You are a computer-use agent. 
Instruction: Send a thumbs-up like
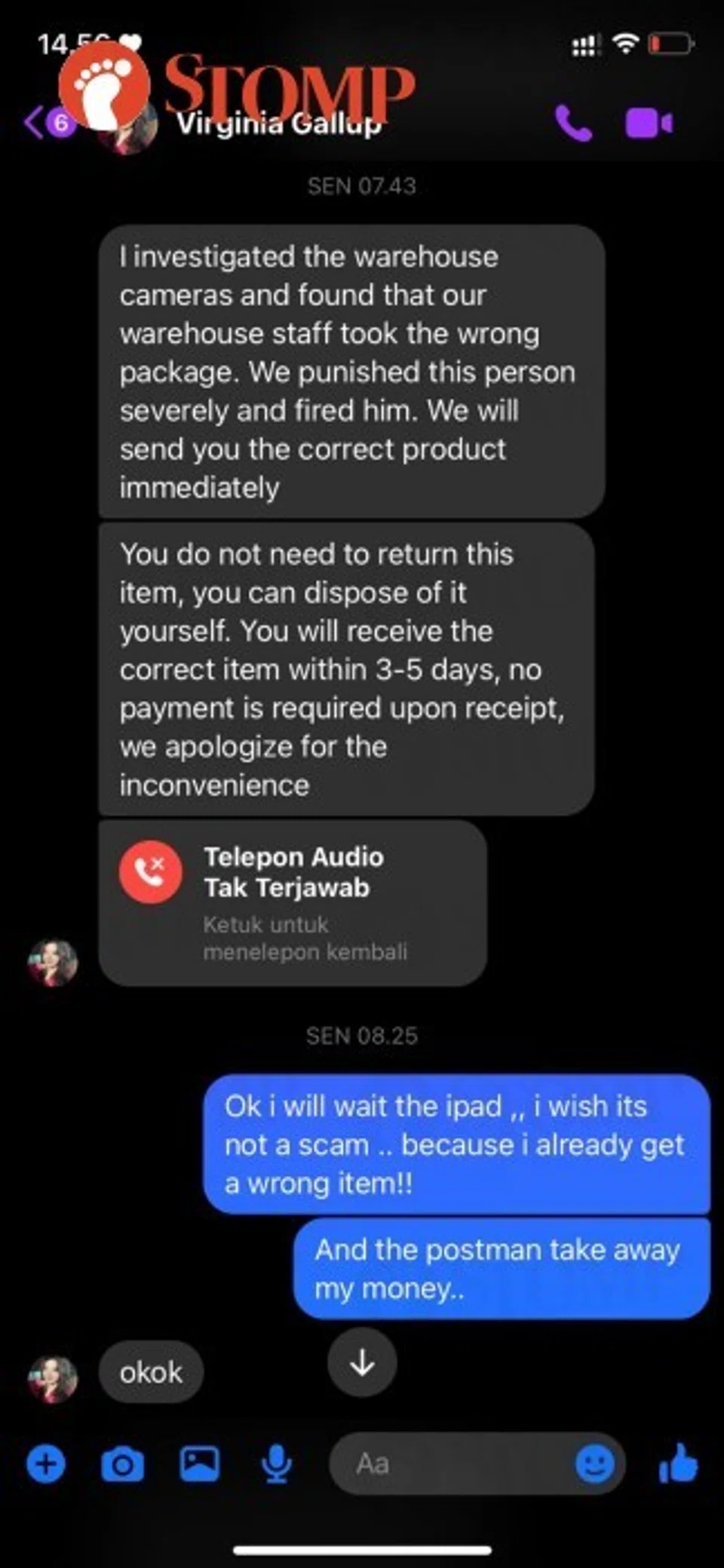click(679, 1464)
